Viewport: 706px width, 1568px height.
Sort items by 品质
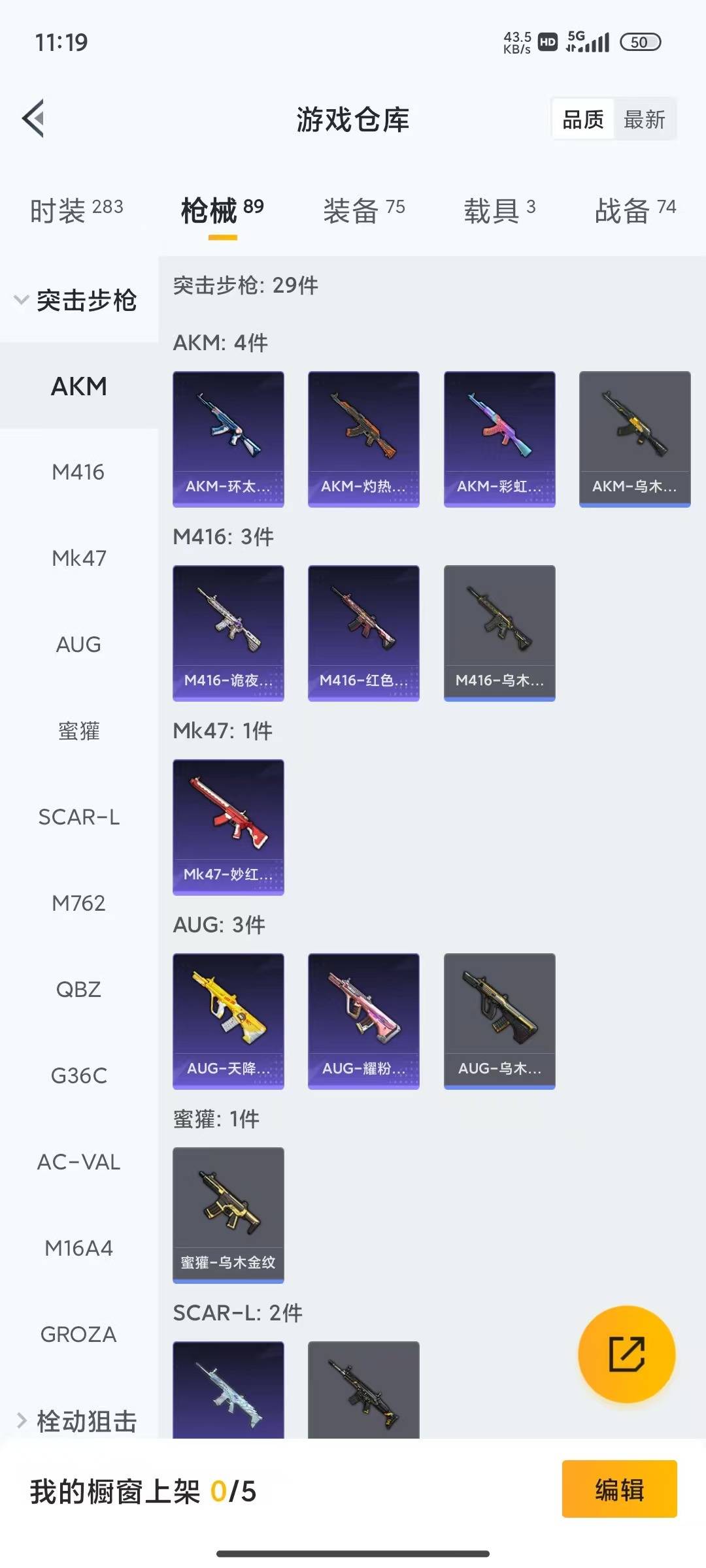click(x=583, y=120)
